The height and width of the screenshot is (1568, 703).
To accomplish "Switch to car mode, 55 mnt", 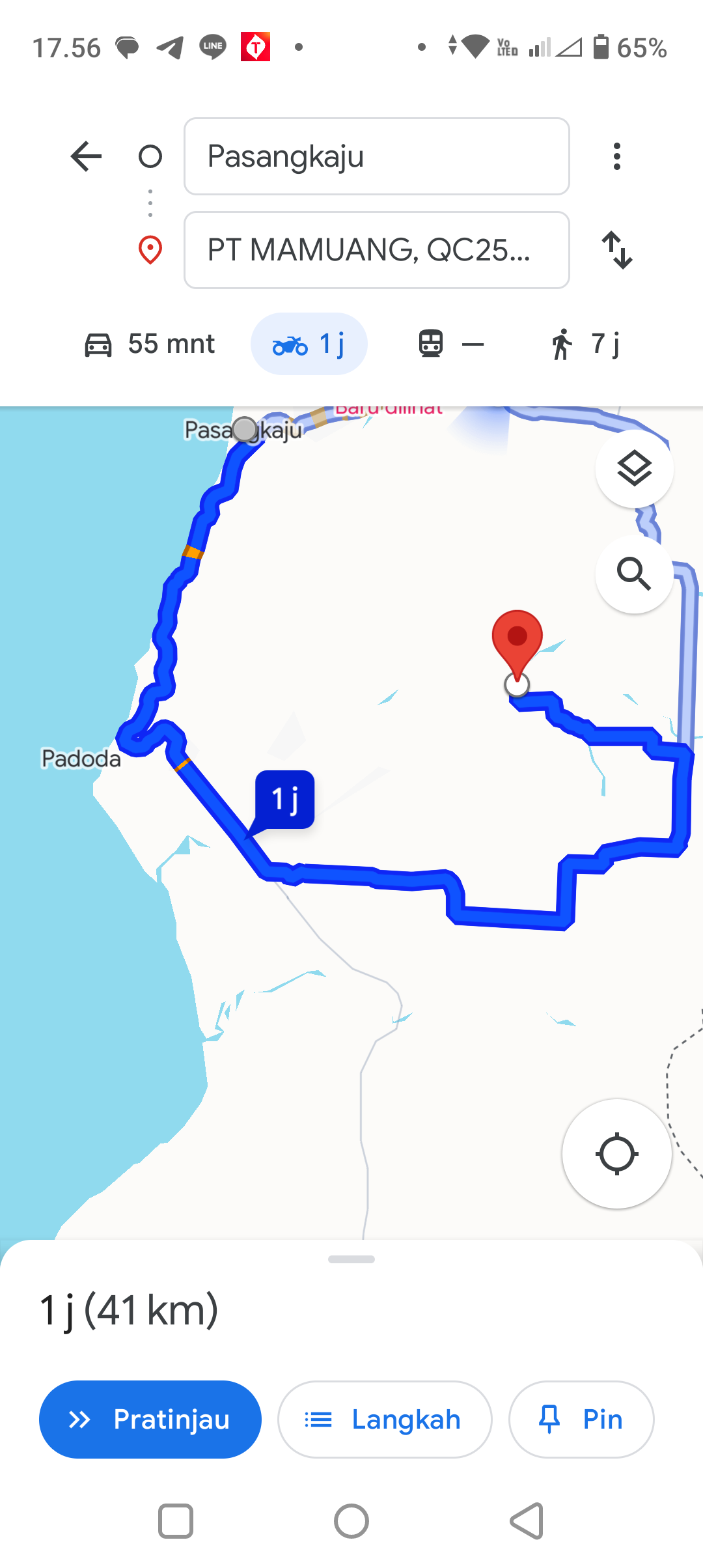I will click(150, 344).
